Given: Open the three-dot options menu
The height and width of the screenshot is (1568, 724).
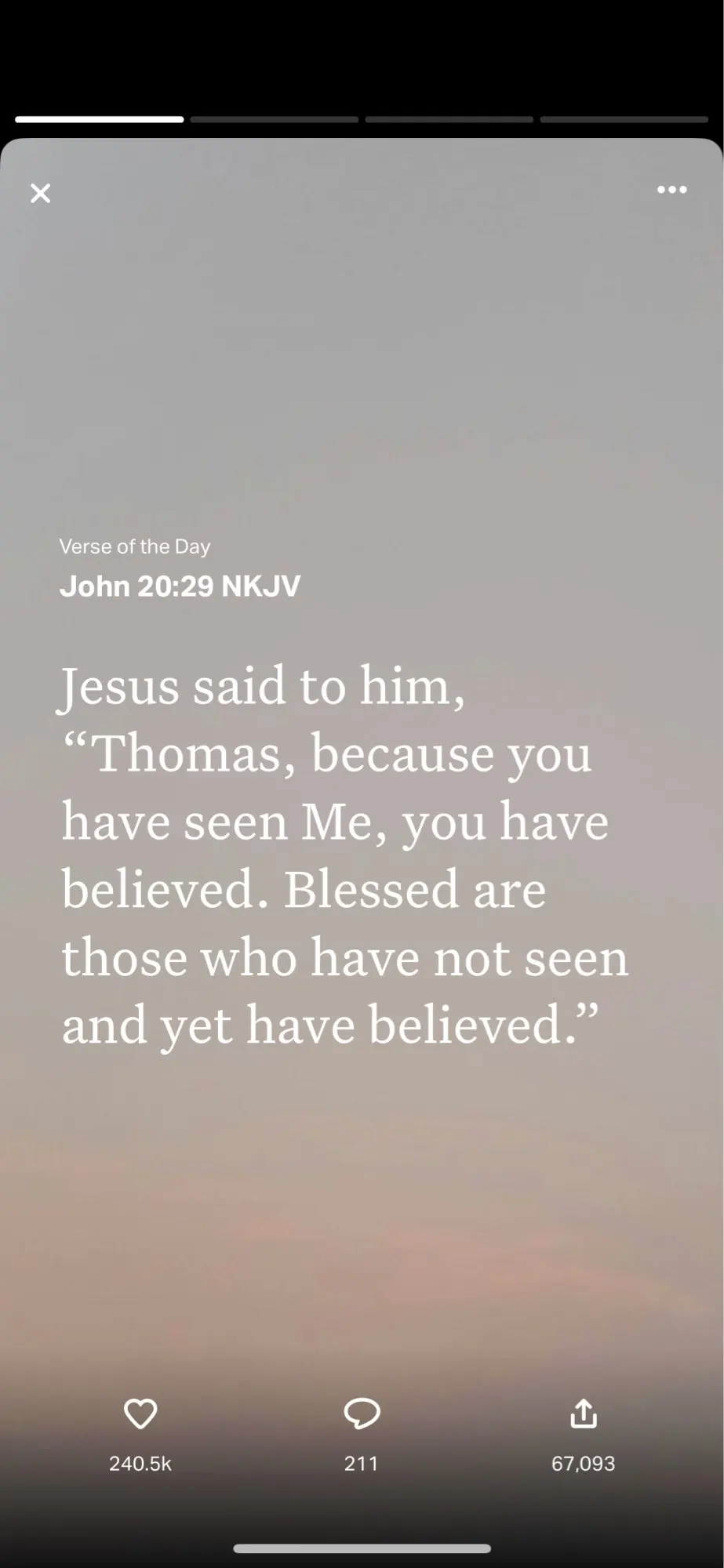Looking at the screenshot, I should tap(671, 190).
